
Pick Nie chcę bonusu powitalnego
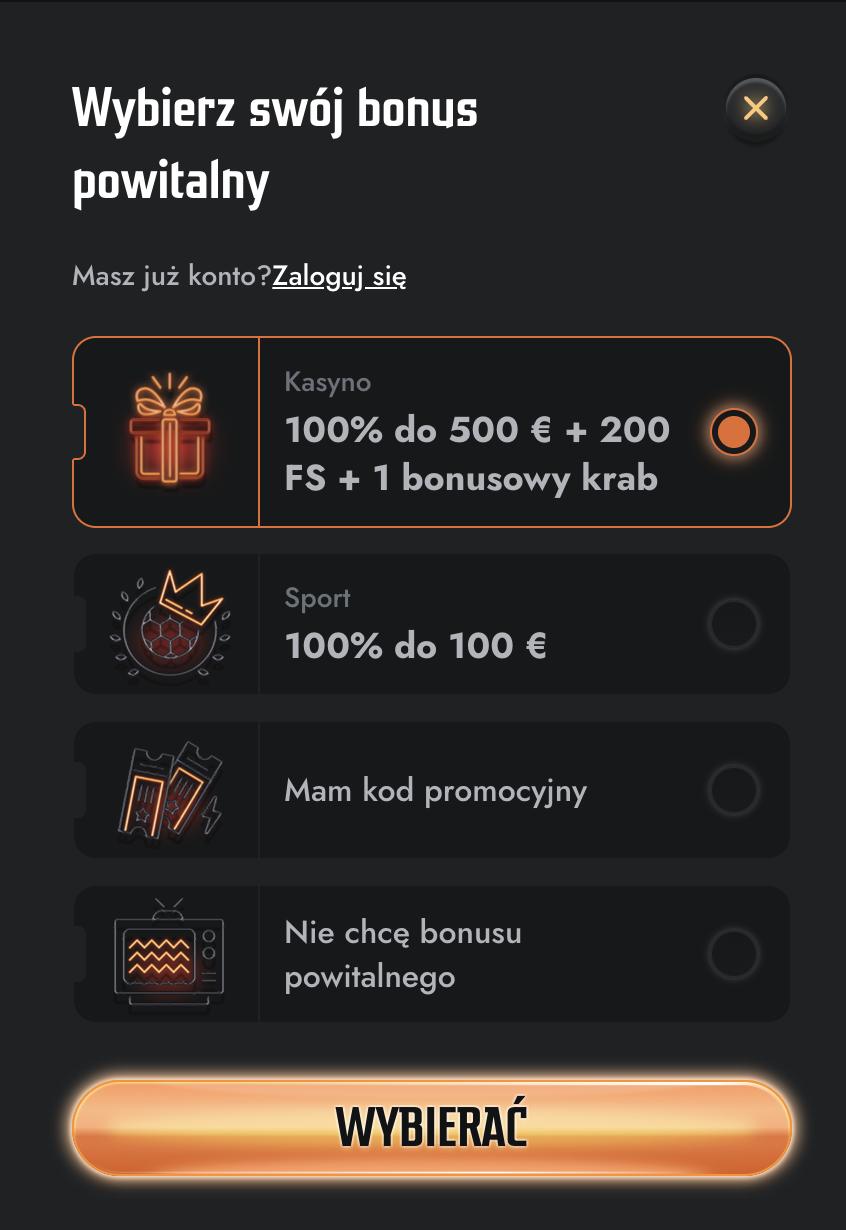[x=733, y=953]
